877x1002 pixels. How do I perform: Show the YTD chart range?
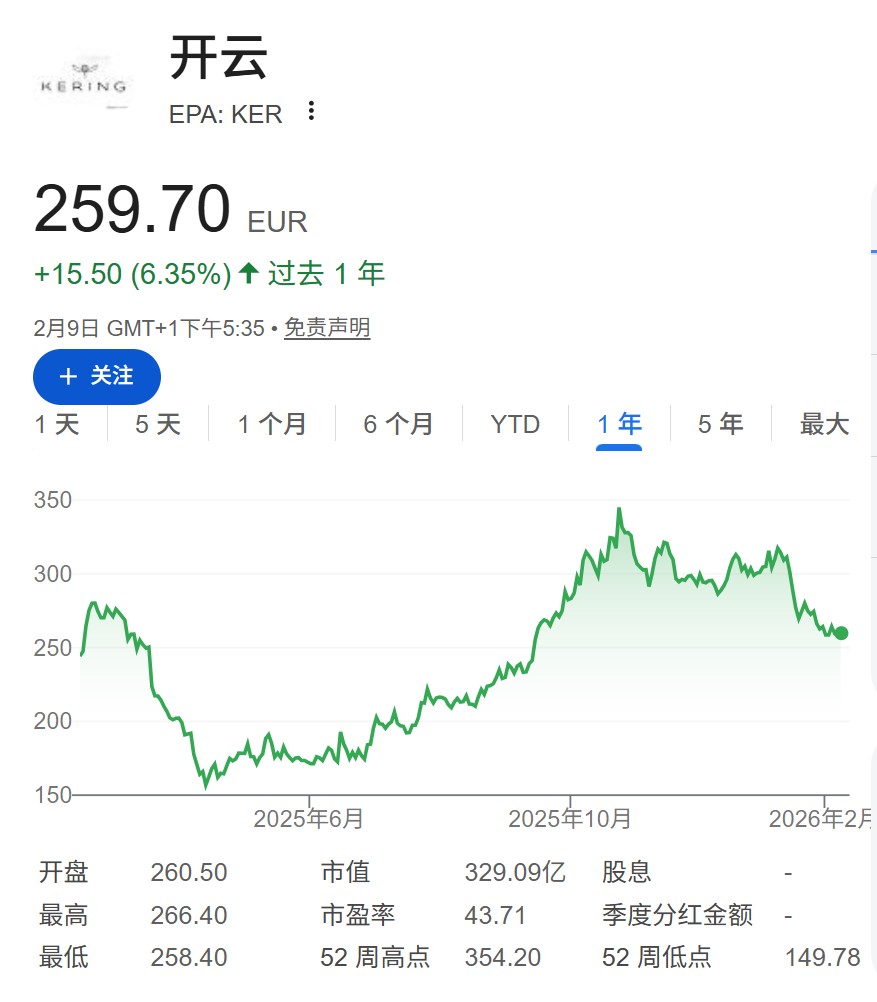point(515,424)
